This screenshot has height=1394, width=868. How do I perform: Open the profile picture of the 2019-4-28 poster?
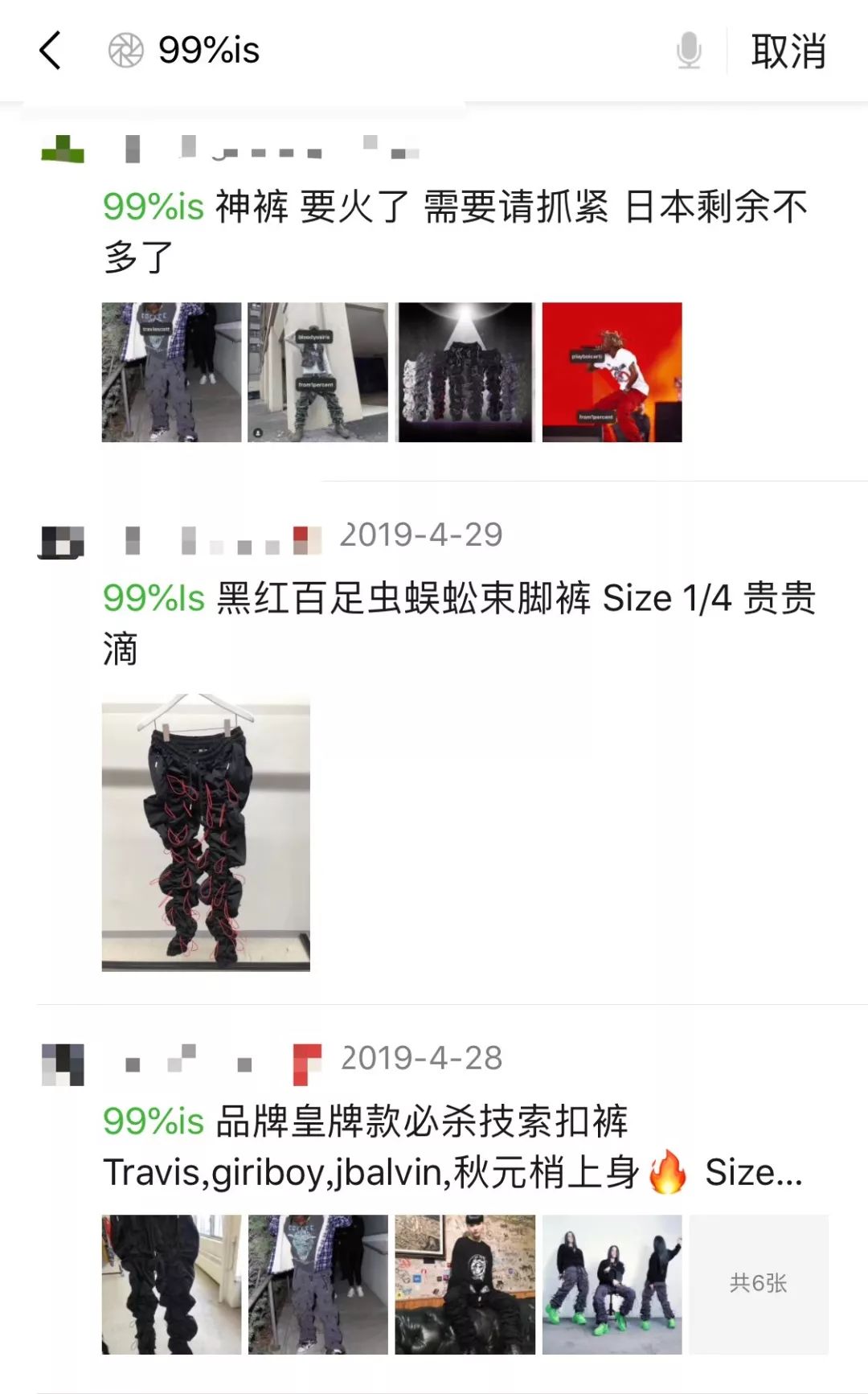coord(62,1064)
